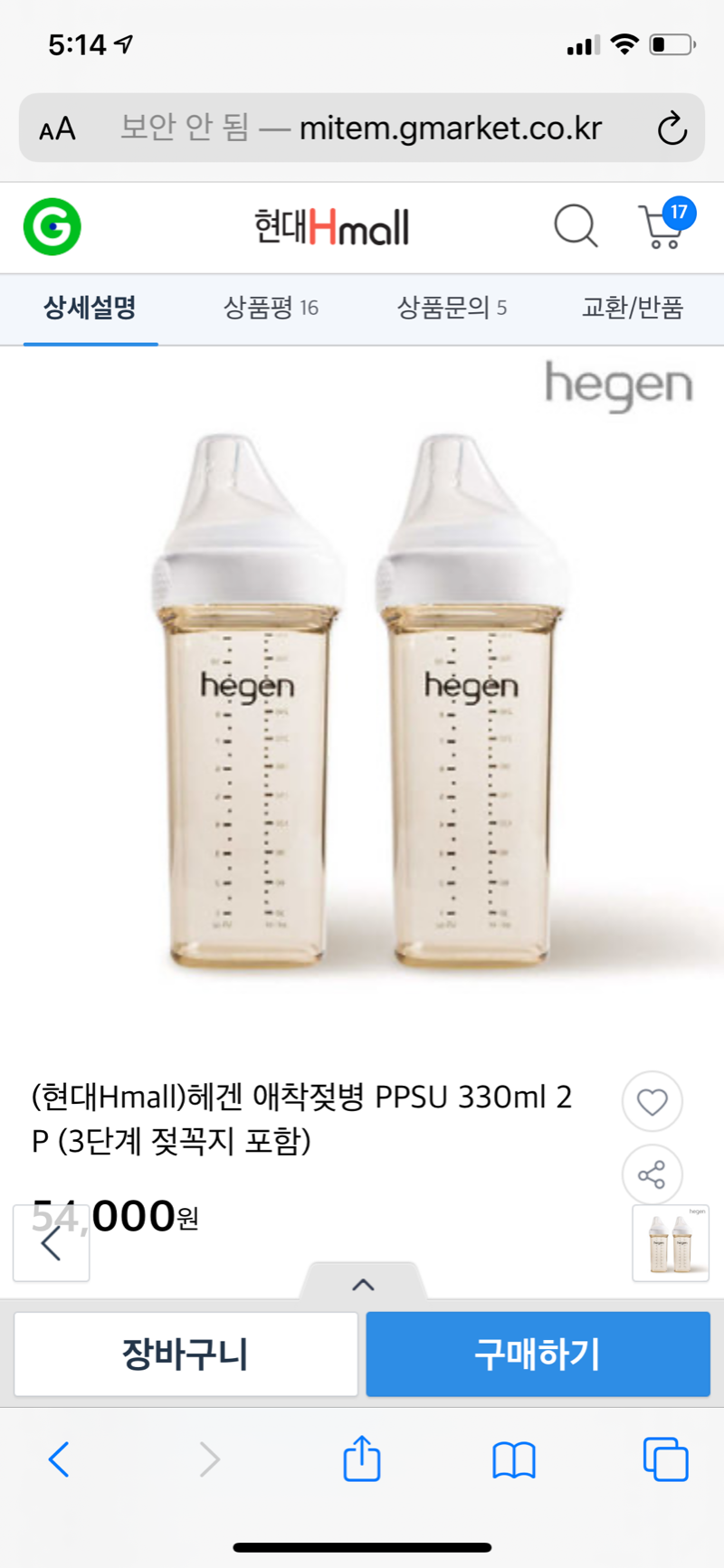Add product to wishlist with heart icon
The image size is (724, 1568).
click(x=652, y=1101)
